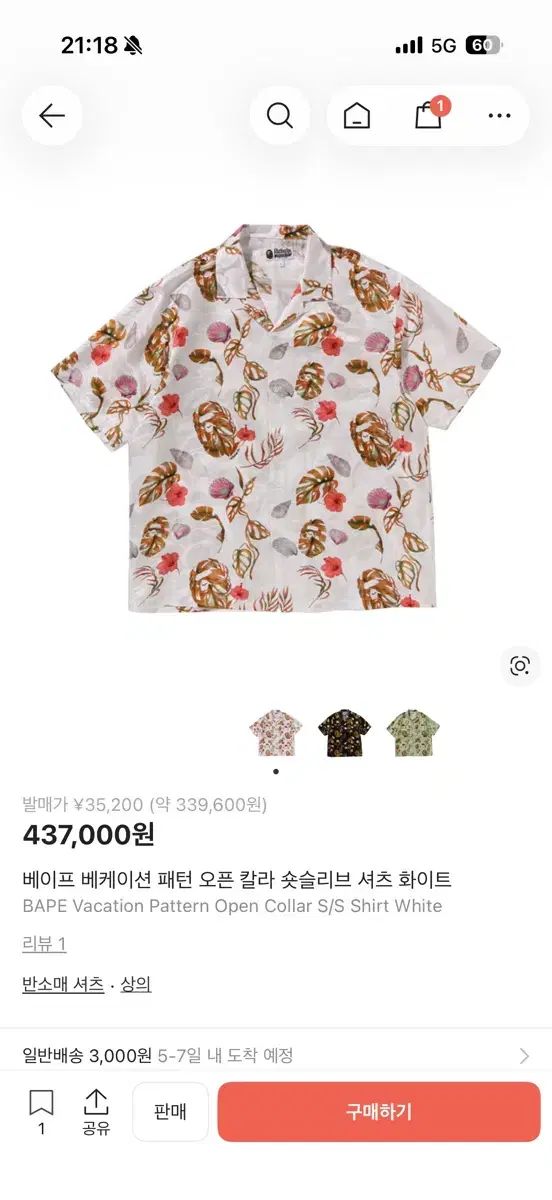Select the white shirt color variant
Viewport: 552px width, 1200px height.
[276, 732]
